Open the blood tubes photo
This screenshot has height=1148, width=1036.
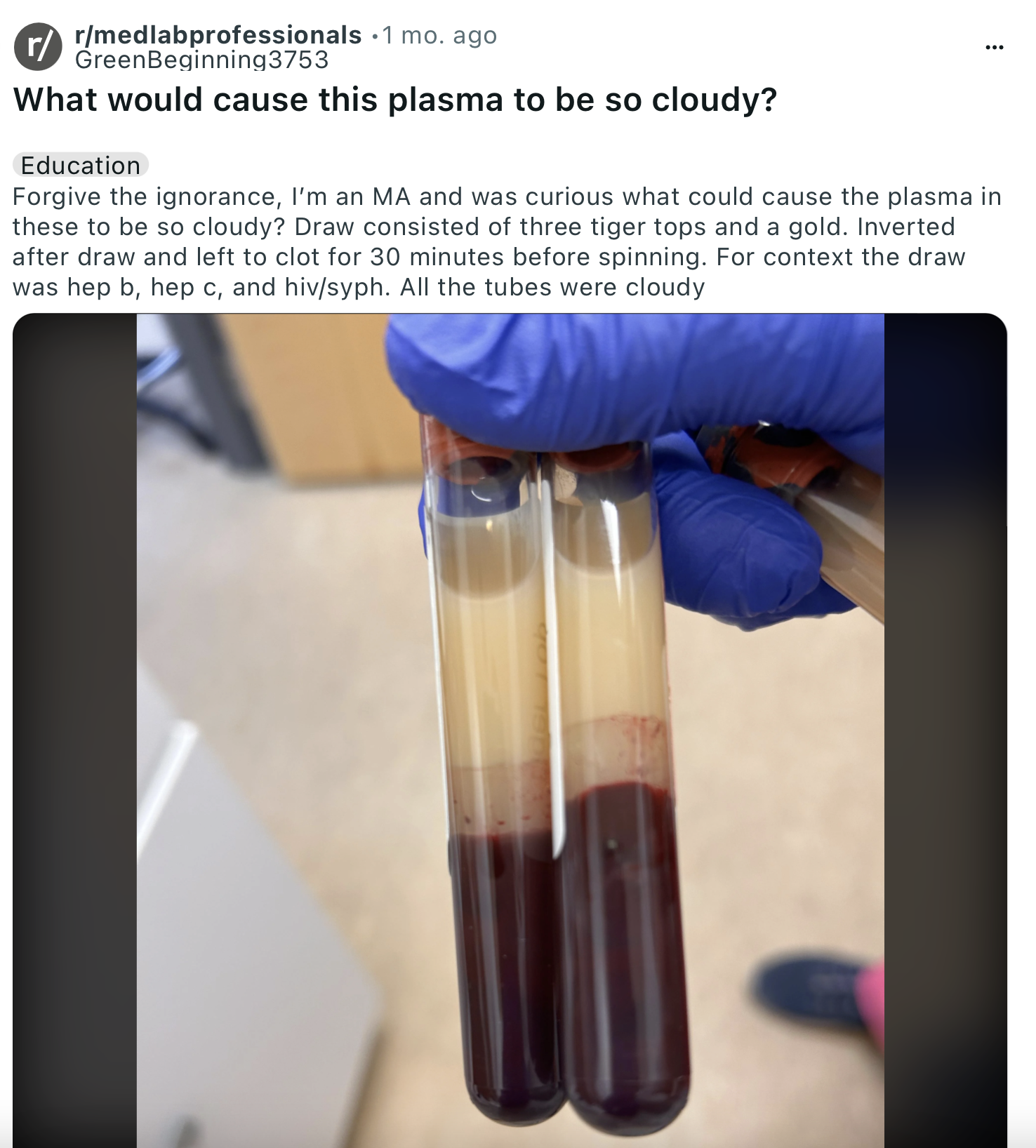coord(510,730)
